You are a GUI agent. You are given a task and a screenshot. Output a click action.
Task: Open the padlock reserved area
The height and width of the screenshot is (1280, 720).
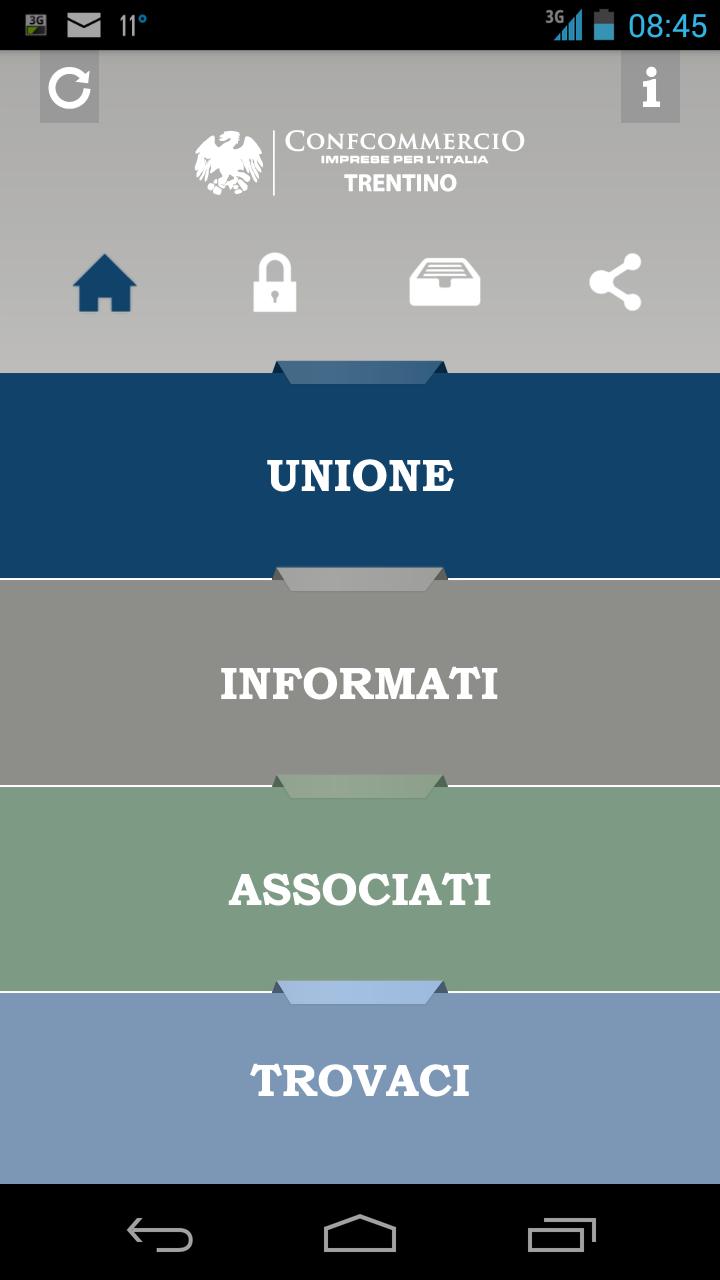(274, 283)
